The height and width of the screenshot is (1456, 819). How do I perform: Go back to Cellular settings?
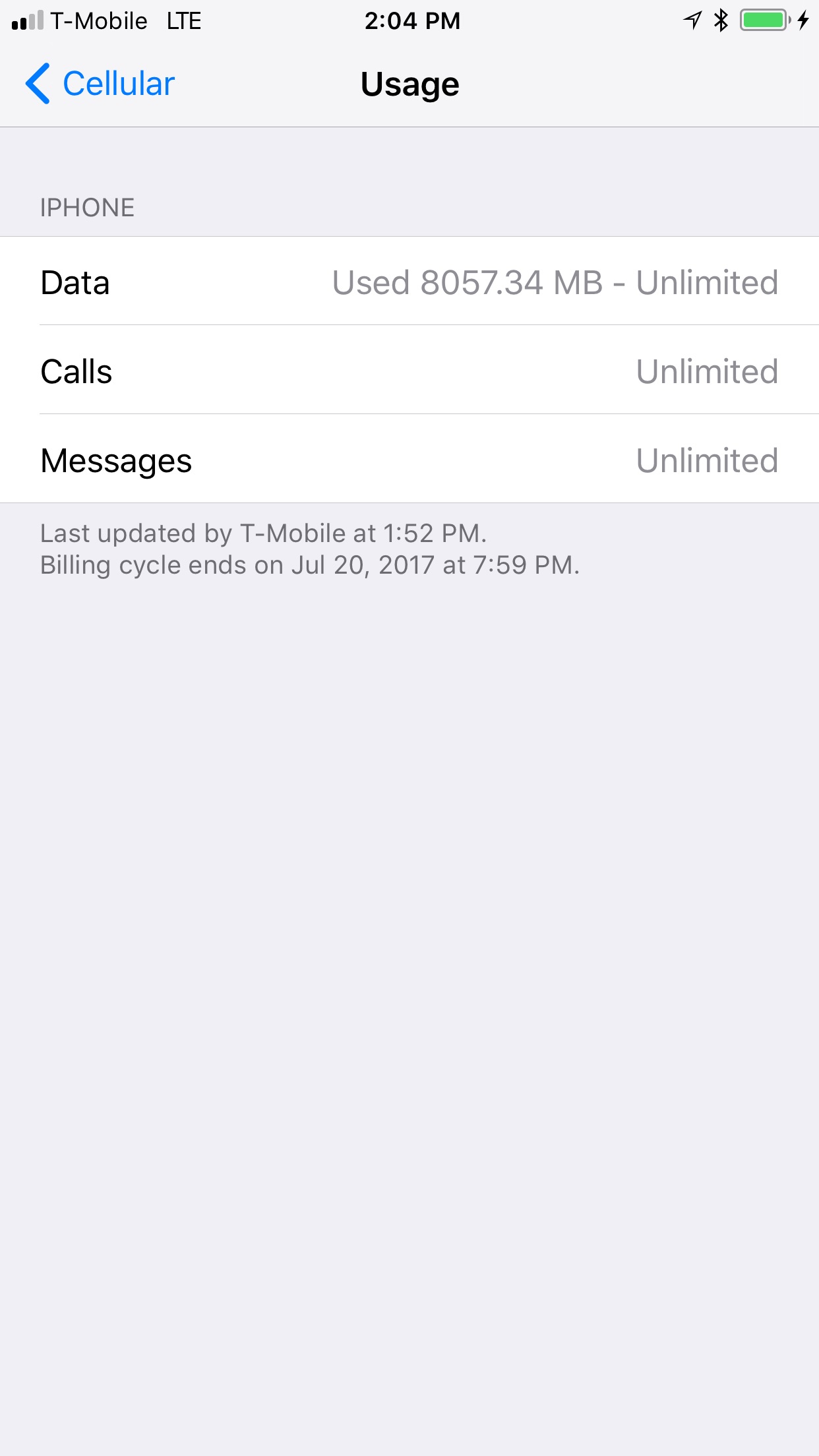[x=100, y=84]
